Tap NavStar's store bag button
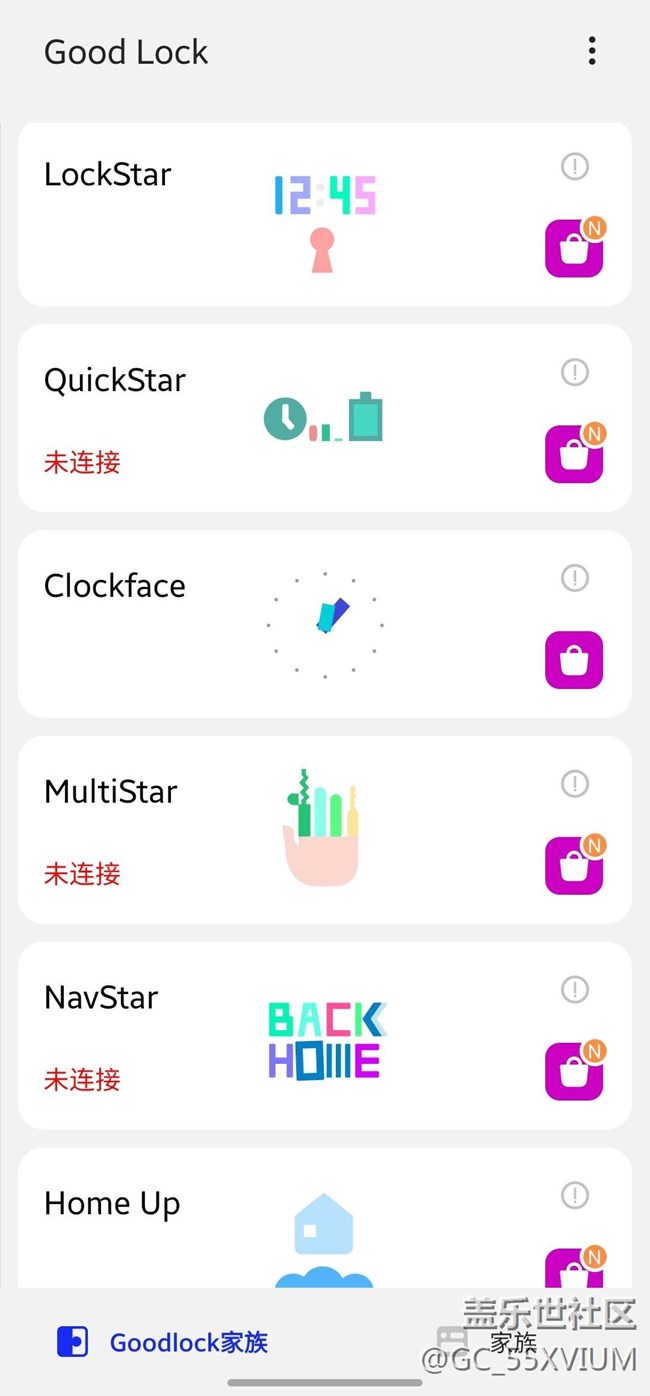 click(x=574, y=1072)
